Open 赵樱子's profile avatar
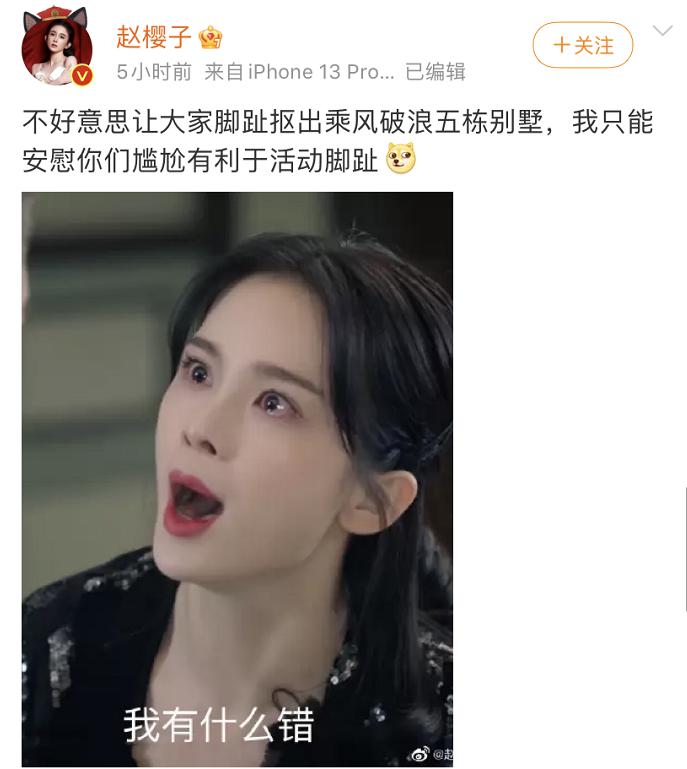The image size is (687, 769). 57,46
